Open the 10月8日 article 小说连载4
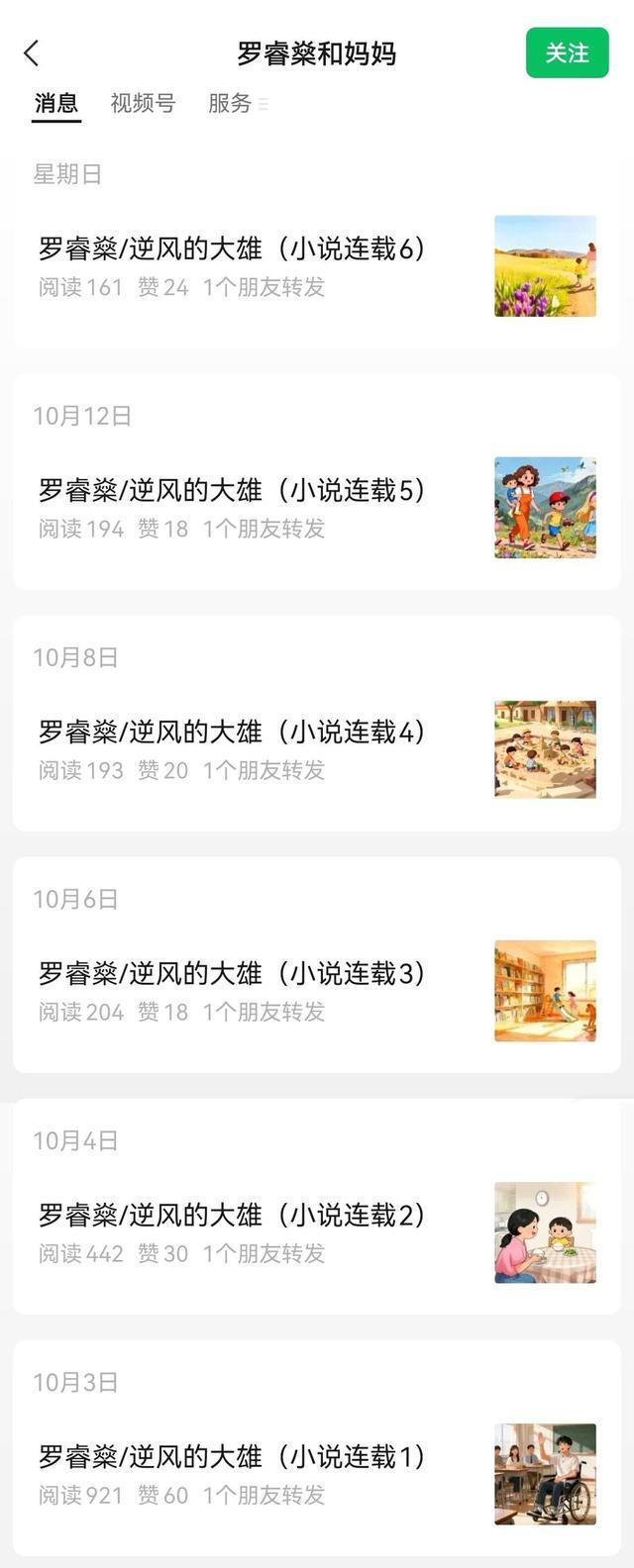The height and width of the screenshot is (1568, 634). pyautogui.click(x=232, y=732)
